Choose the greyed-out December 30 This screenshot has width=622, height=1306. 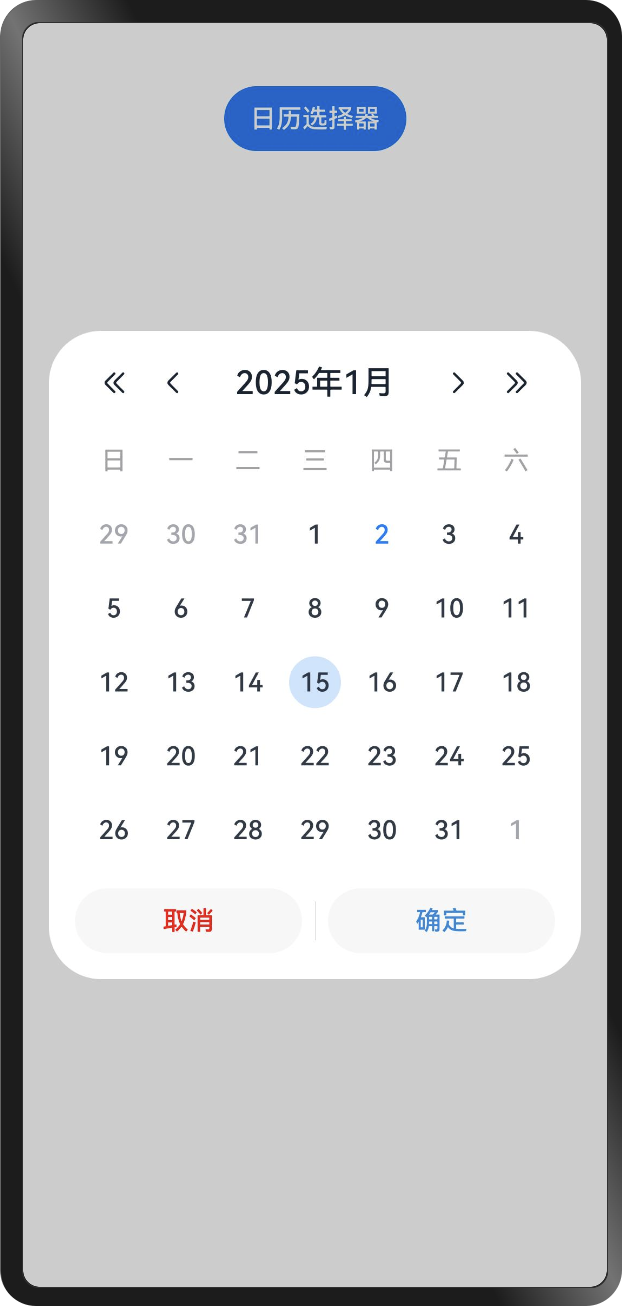(x=181, y=535)
